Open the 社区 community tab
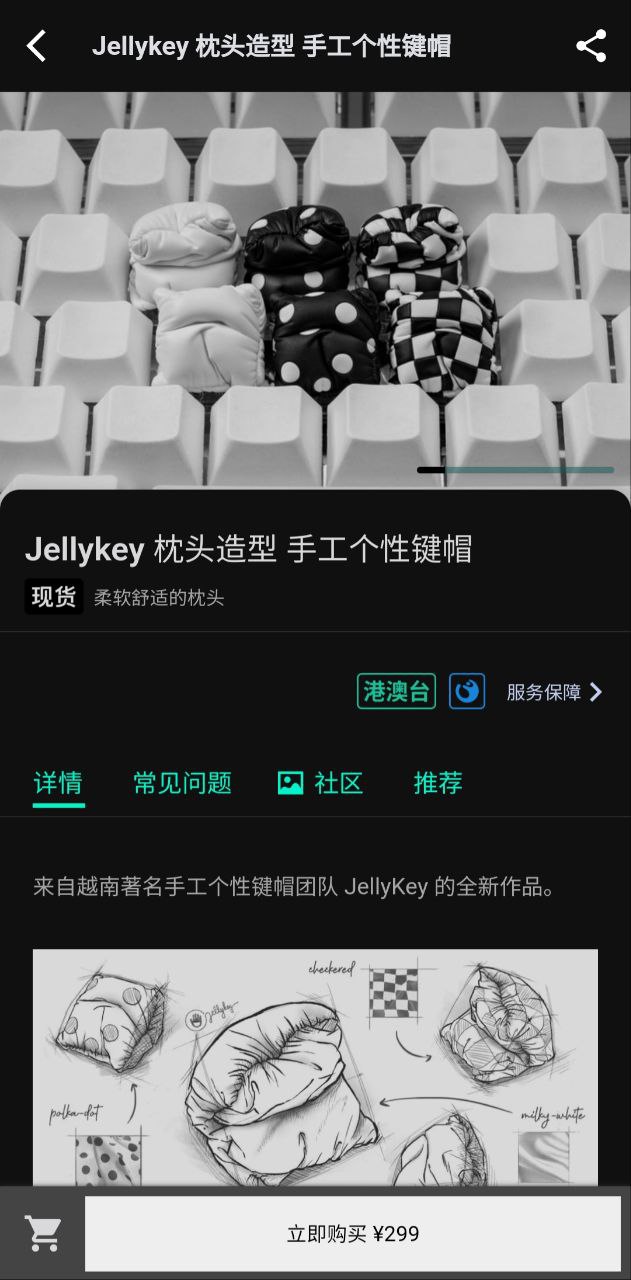This screenshot has height=1280, width=631. coord(321,783)
